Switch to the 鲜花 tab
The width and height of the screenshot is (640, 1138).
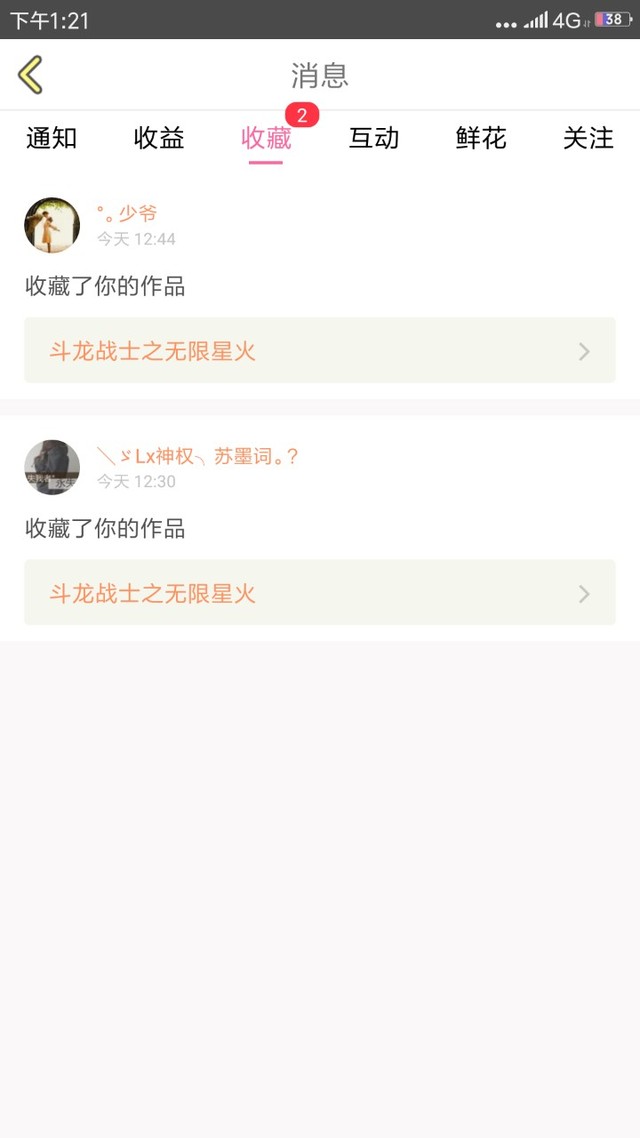pyautogui.click(x=481, y=139)
